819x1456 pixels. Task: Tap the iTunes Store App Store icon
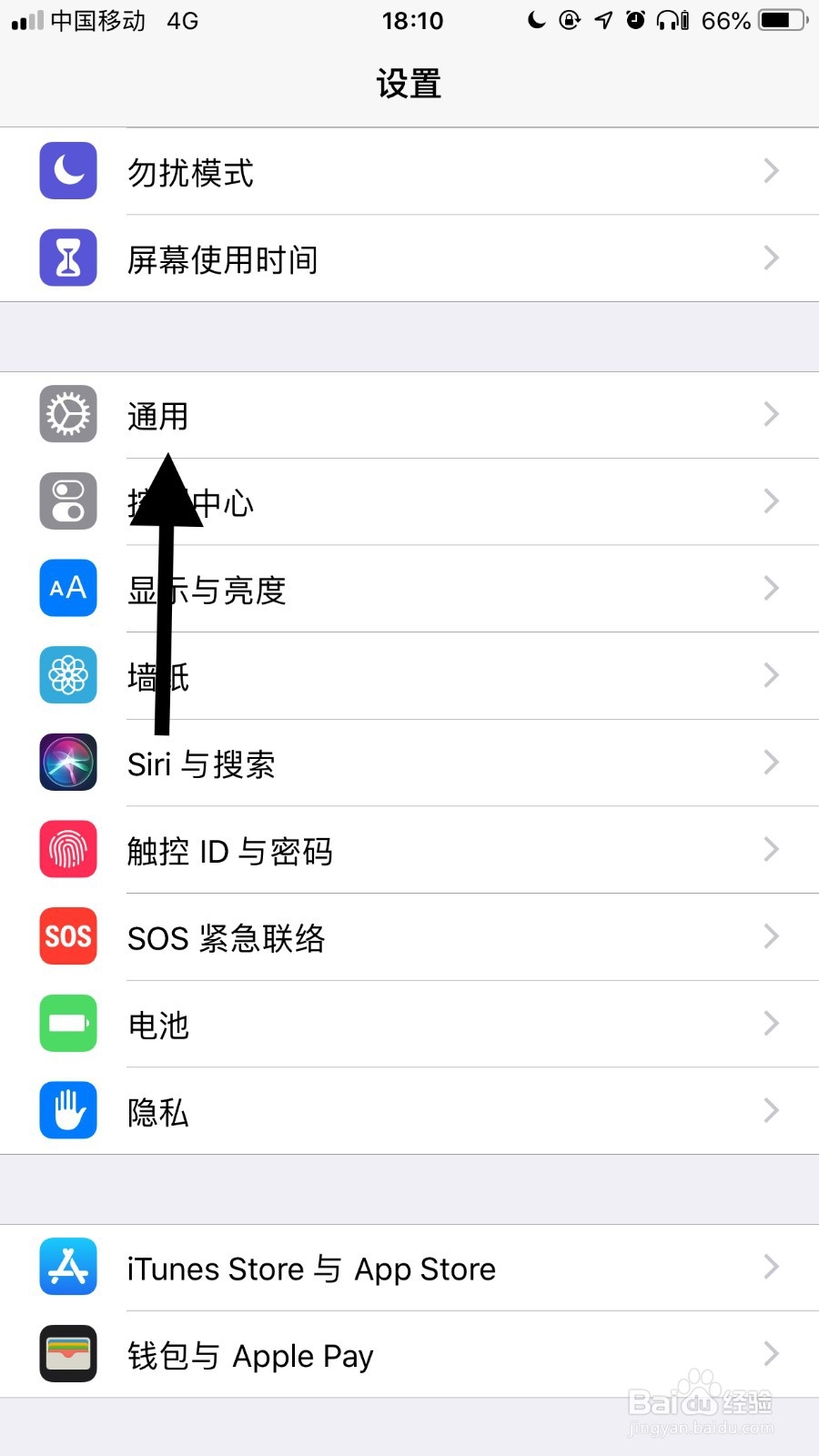tap(67, 1267)
